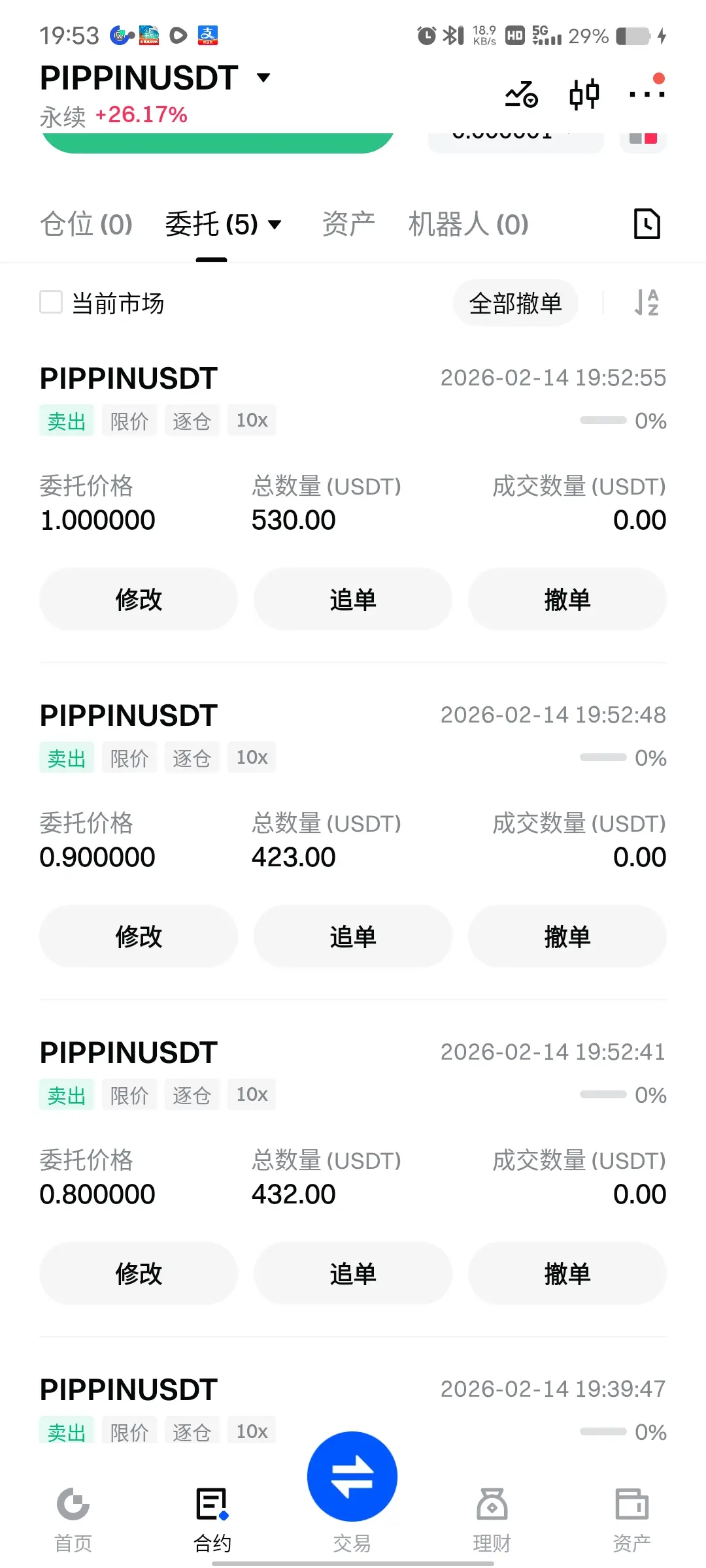
Task: Tap 全部撤单 to cancel all orders
Action: (x=515, y=303)
